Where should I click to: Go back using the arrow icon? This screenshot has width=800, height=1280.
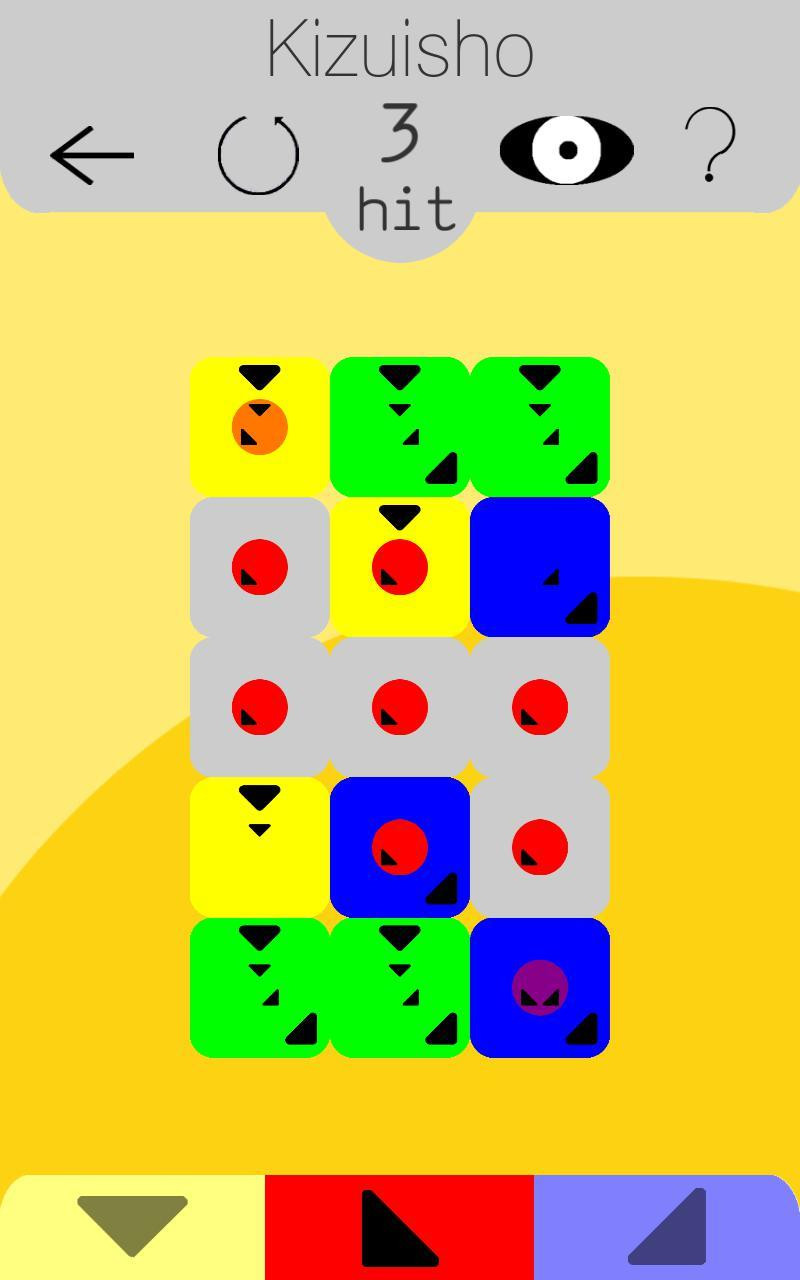tap(92, 154)
